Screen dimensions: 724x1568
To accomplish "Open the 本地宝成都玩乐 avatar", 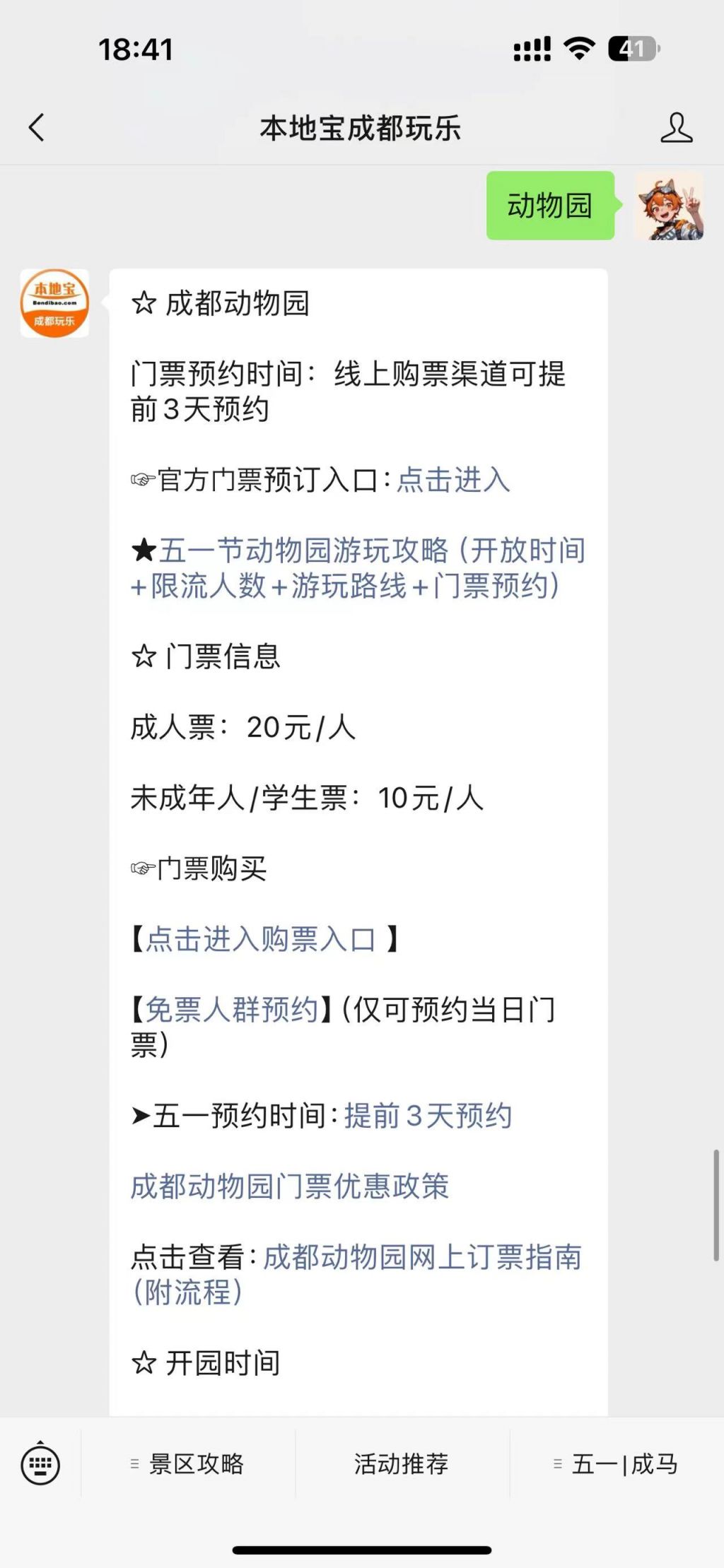I will (x=54, y=303).
